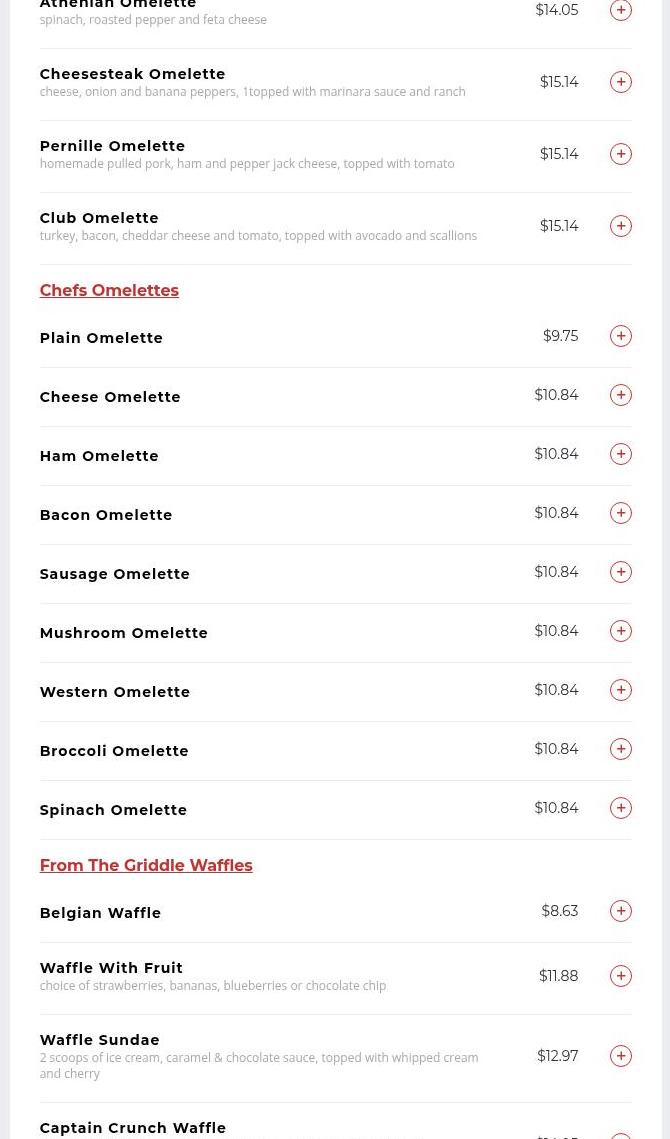Open the From The Griddle Waffles link
This screenshot has width=670, height=1139.
146,865
